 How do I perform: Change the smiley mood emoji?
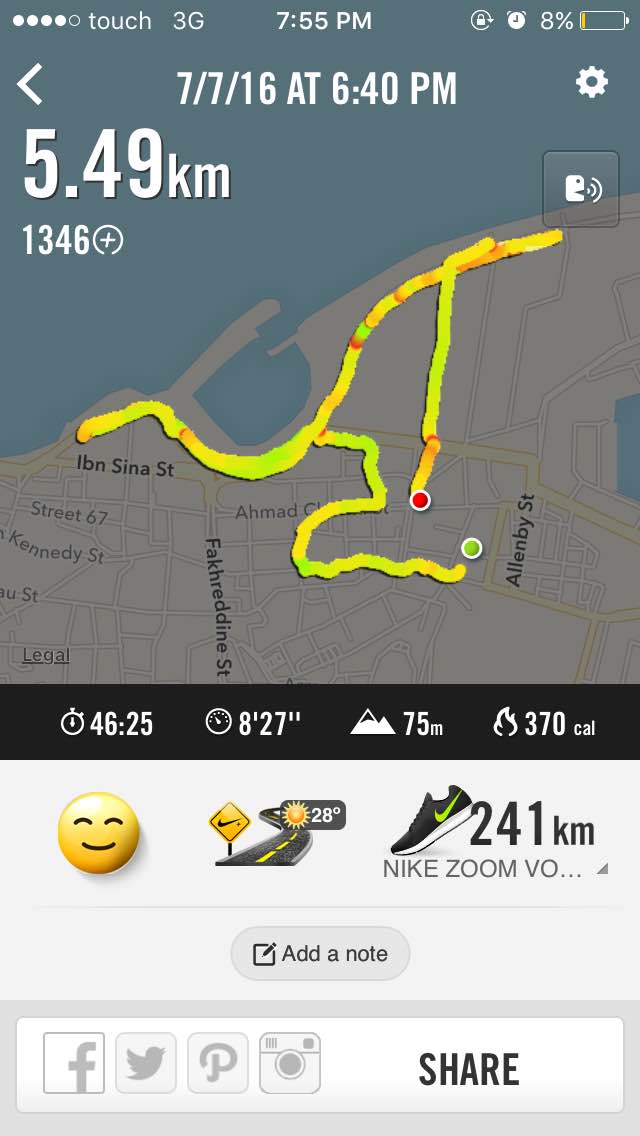(98, 834)
